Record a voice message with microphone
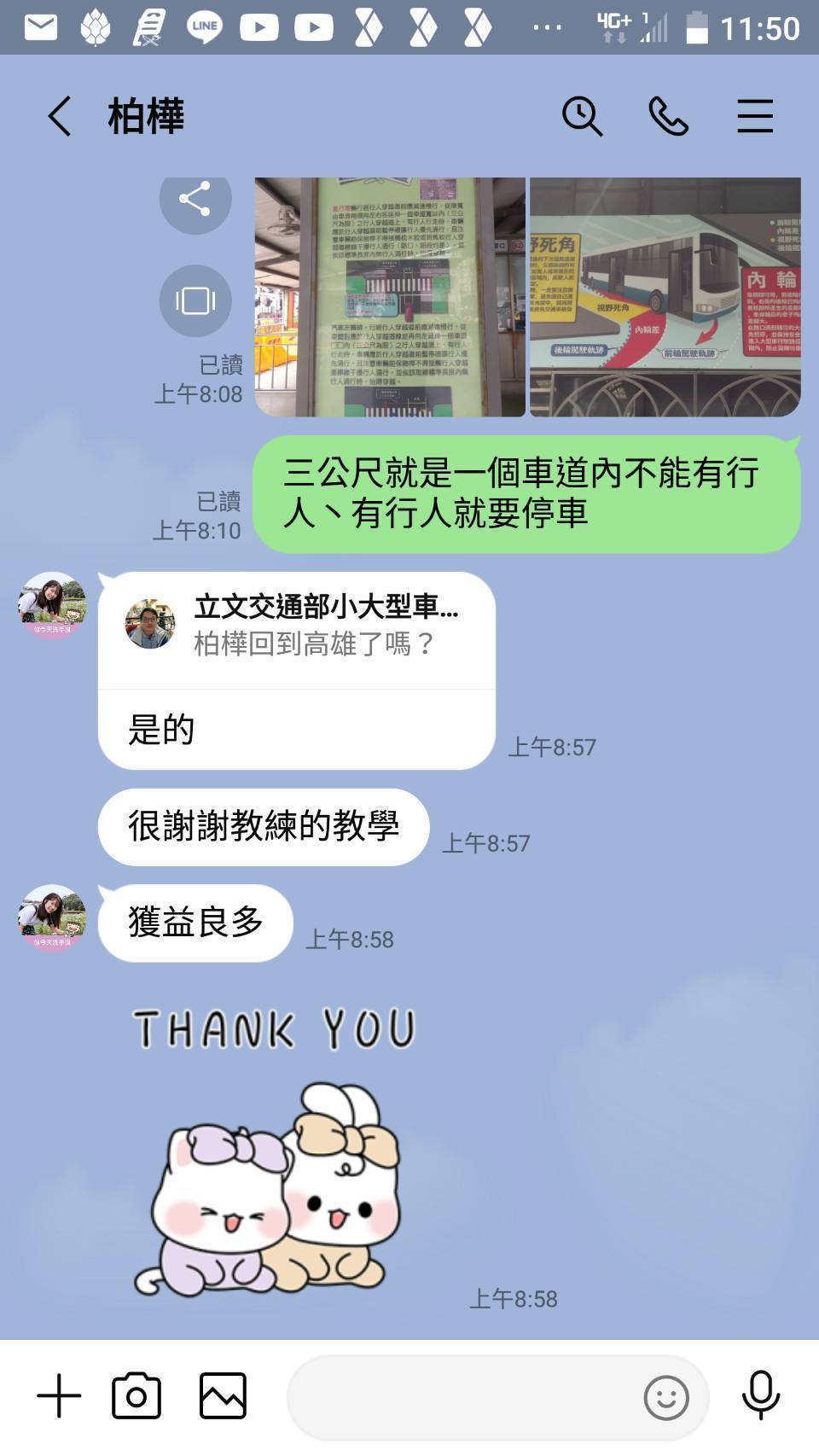 point(760,1396)
